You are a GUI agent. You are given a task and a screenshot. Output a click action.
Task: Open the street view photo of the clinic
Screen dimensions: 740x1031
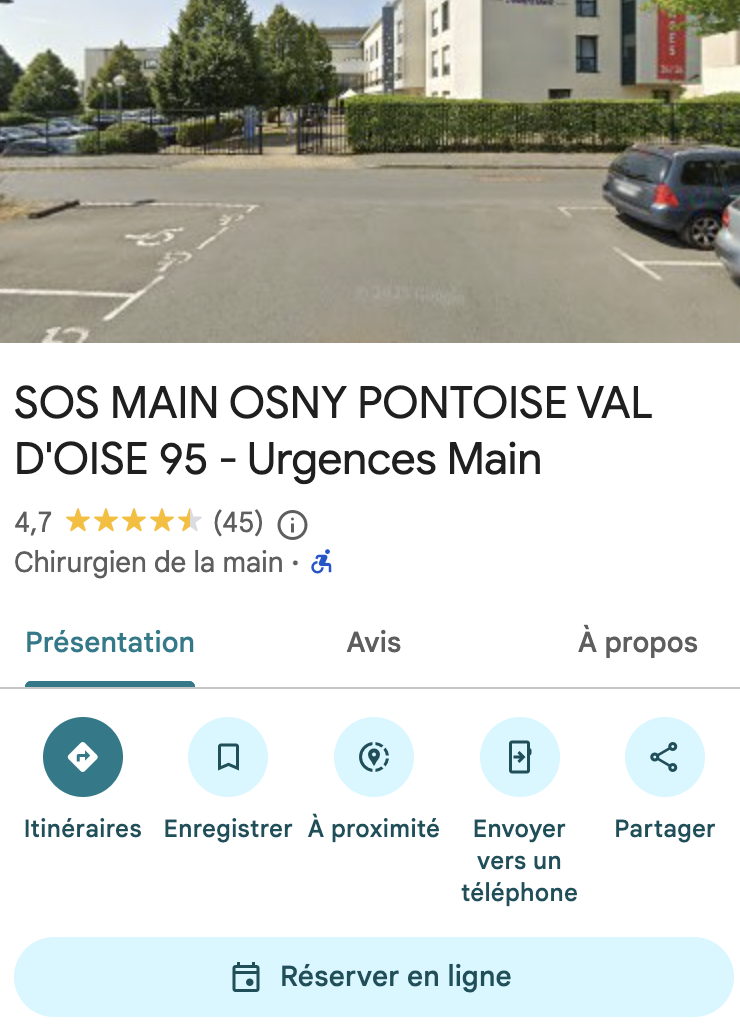[x=370, y=170]
